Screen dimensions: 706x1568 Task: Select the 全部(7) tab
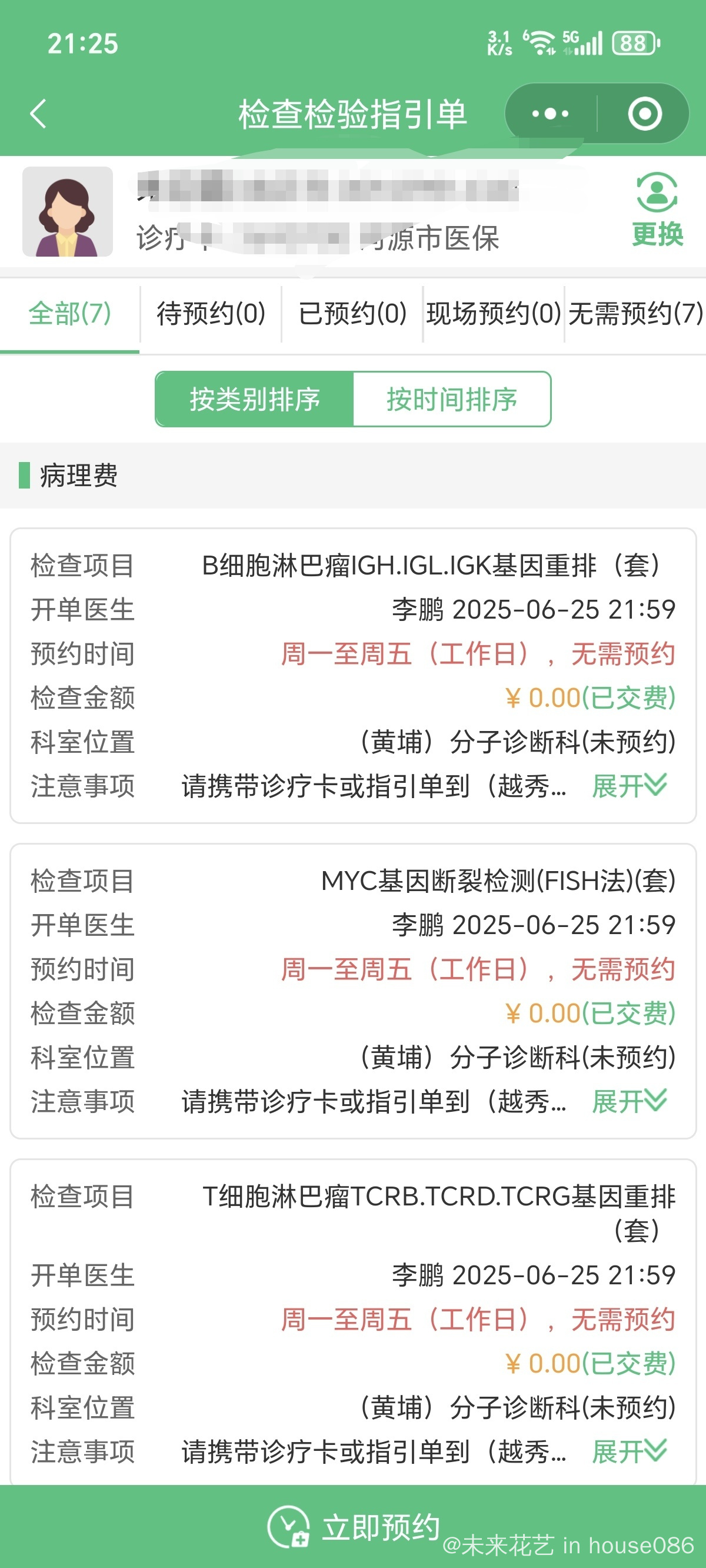[x=70, y=314]
